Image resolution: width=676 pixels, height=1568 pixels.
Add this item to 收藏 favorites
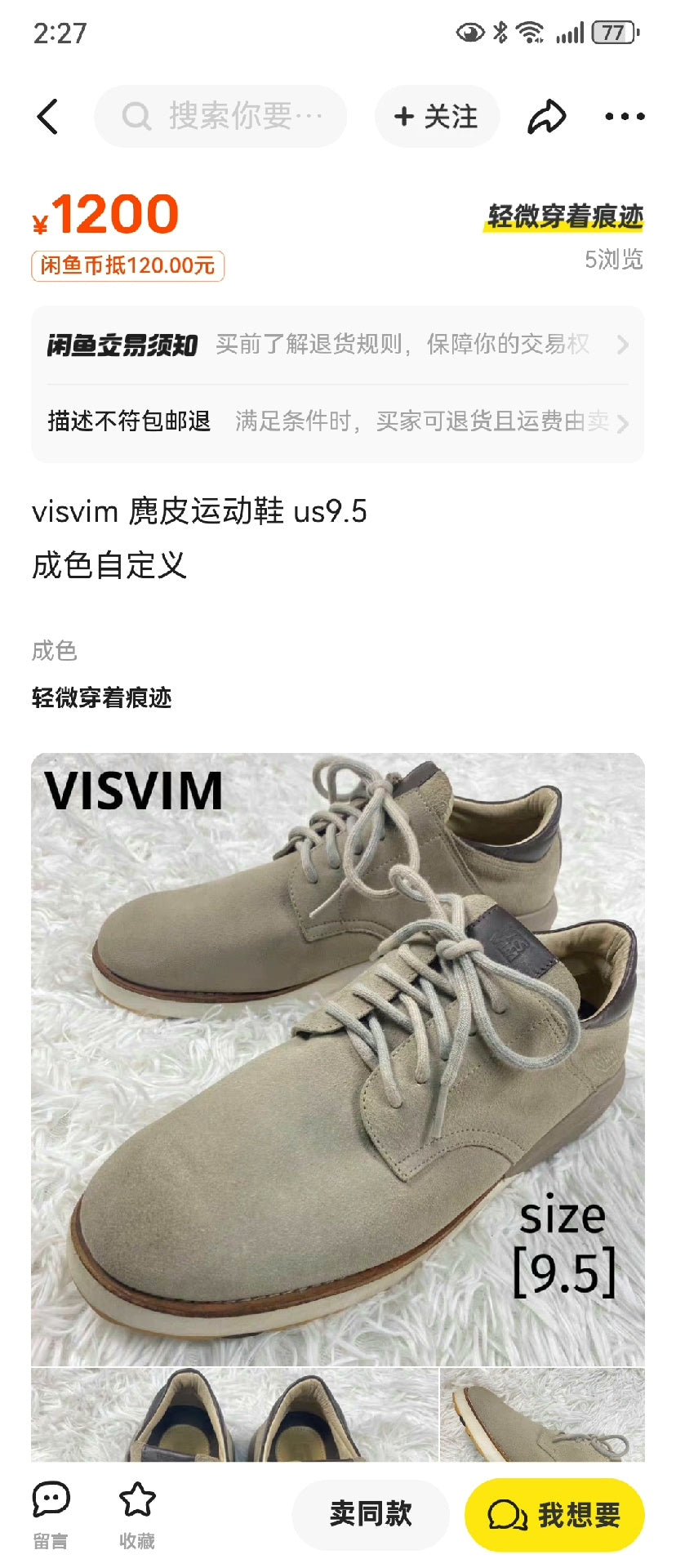(x=136, y=1514)
